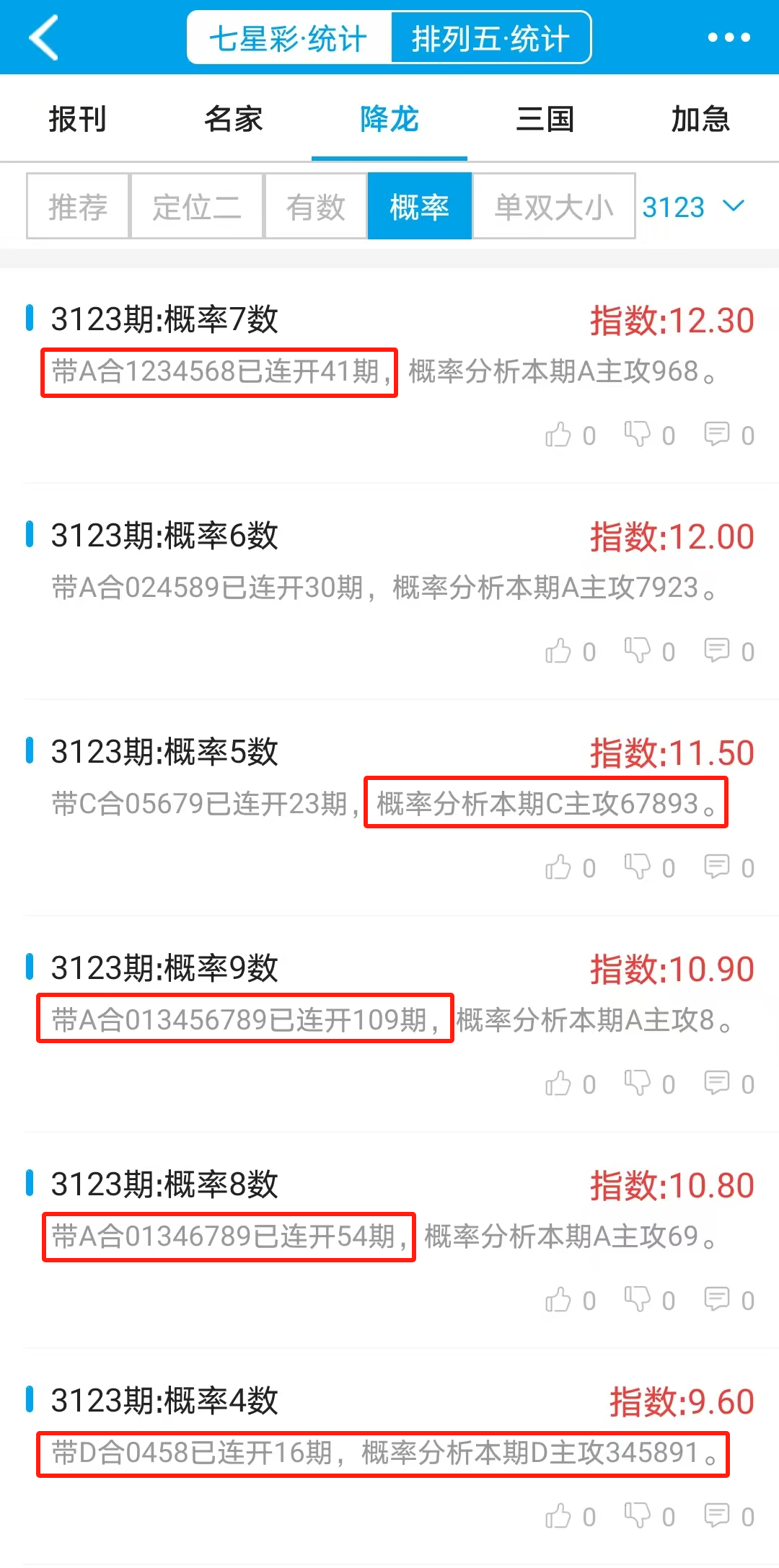Viewport: 779px width, 1568px height.
Task: Click thumbs up on 概率4数 post
Action: (x=561, y=1516)
